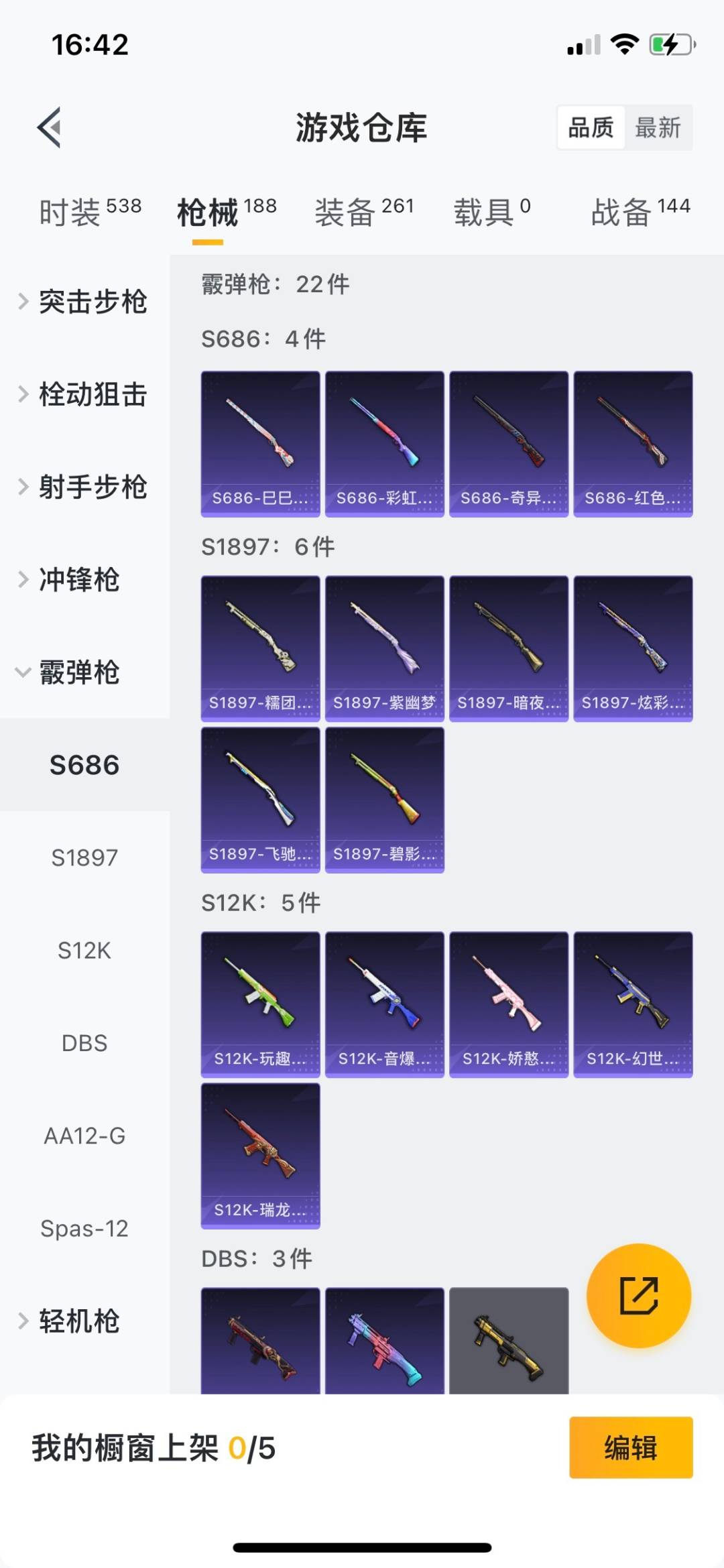Tap the 编辑 button

630,1447
